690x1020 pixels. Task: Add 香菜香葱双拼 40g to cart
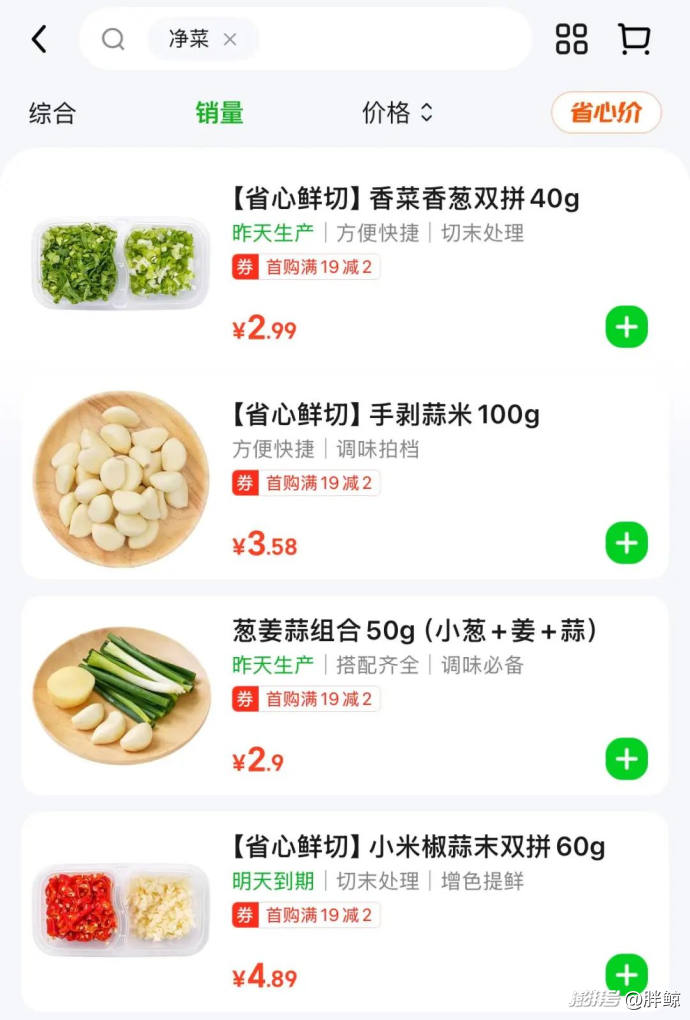pos(627,327)
